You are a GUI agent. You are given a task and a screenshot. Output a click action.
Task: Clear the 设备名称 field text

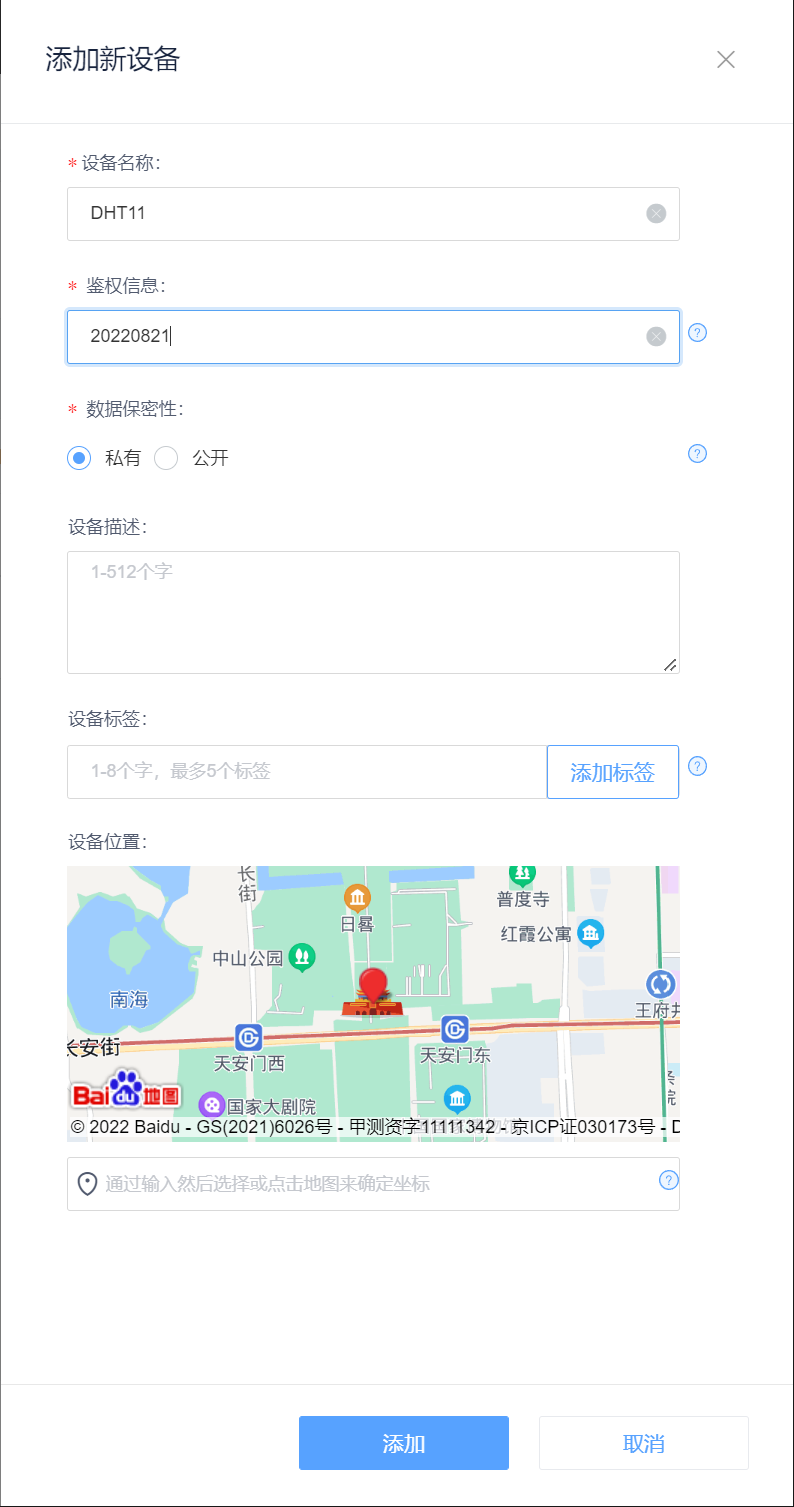pyautogui.click(x=656, y=213)
